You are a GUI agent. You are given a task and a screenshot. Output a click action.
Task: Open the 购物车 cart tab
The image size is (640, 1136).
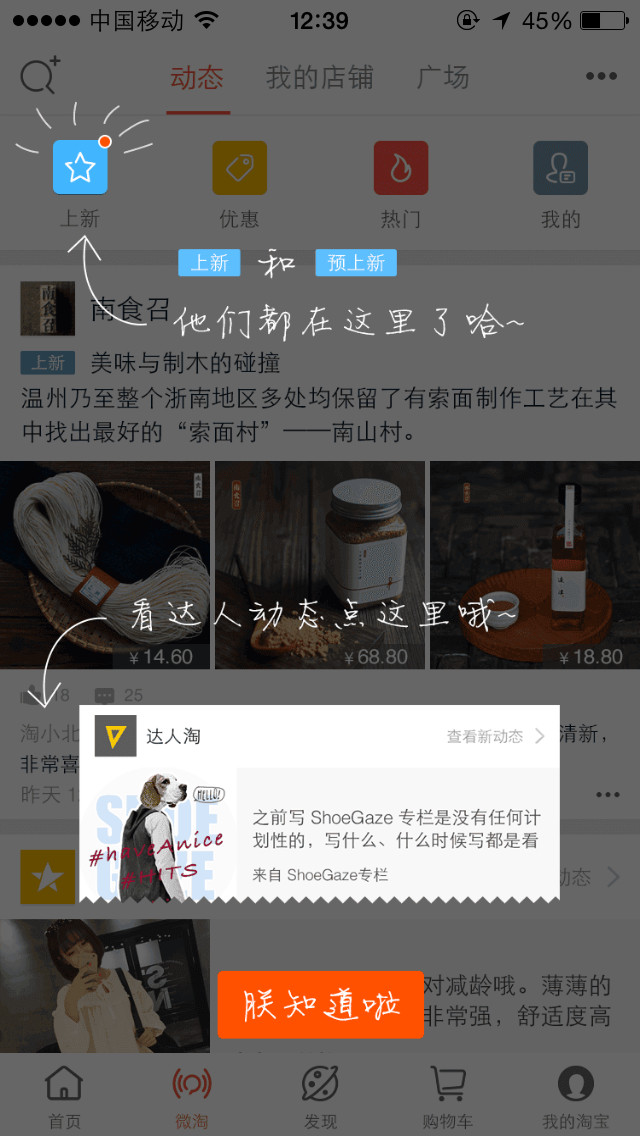click(x=448, y=1096)
